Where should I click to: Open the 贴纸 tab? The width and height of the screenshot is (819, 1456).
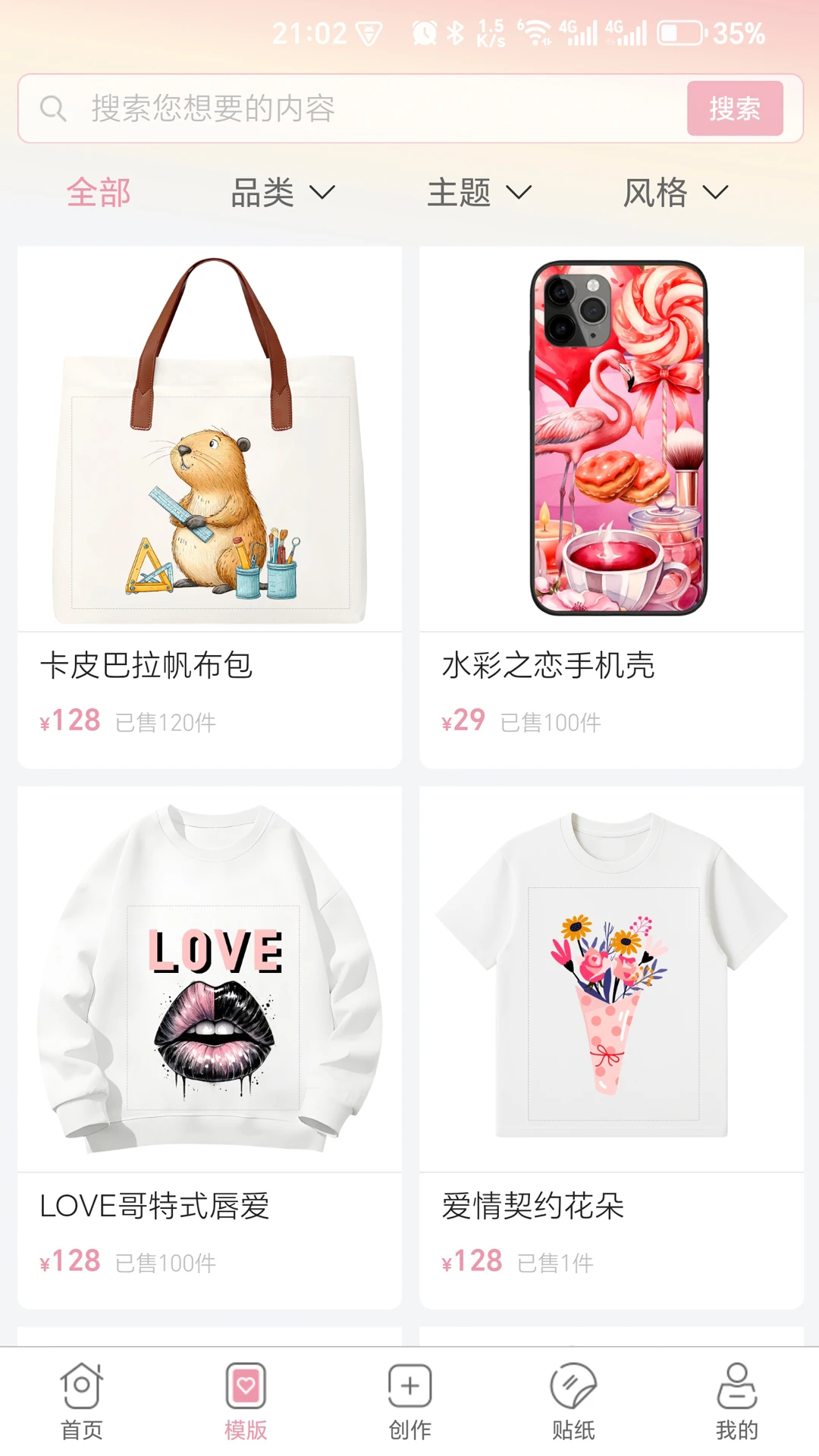573,1401
